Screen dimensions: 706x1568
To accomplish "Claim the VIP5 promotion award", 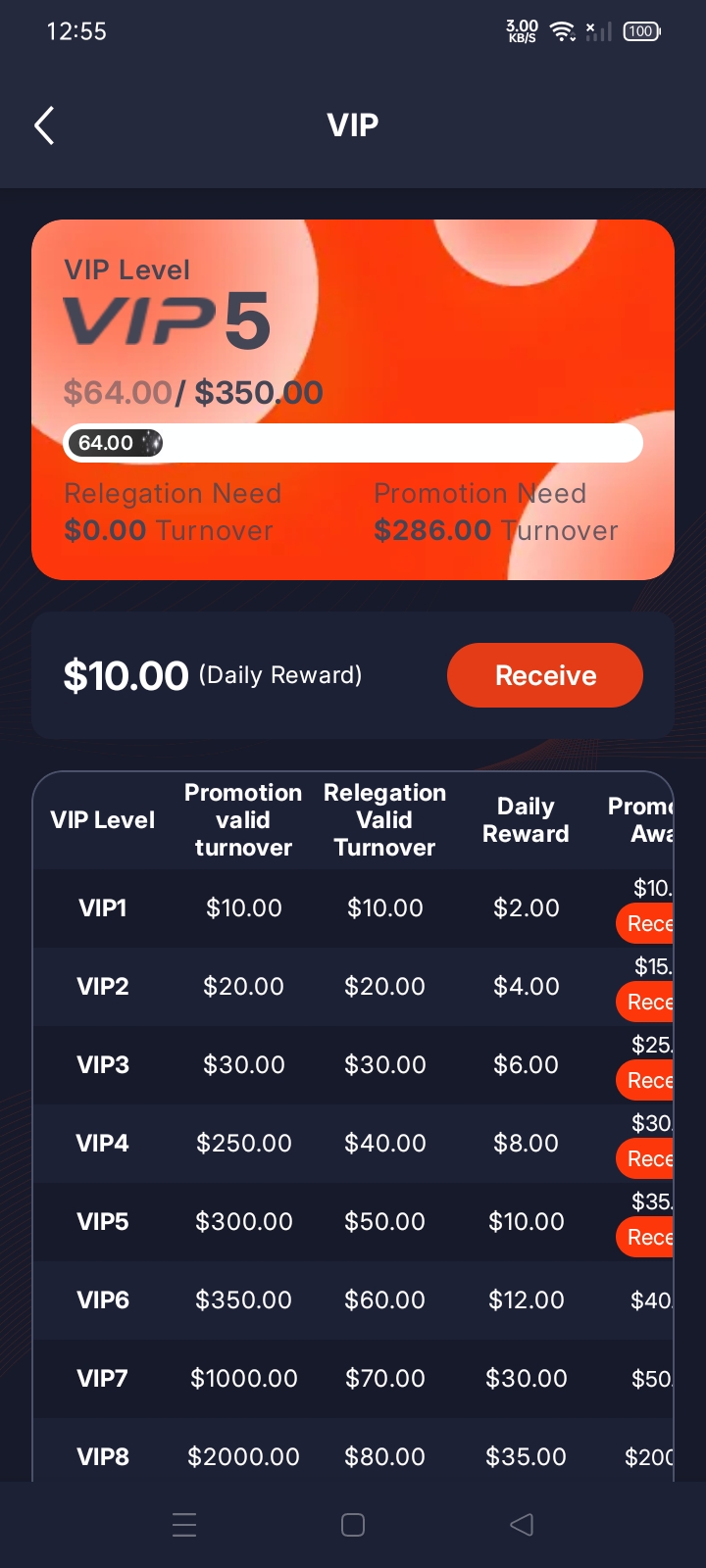I will pyautogui.click(x=647, y=1238).
